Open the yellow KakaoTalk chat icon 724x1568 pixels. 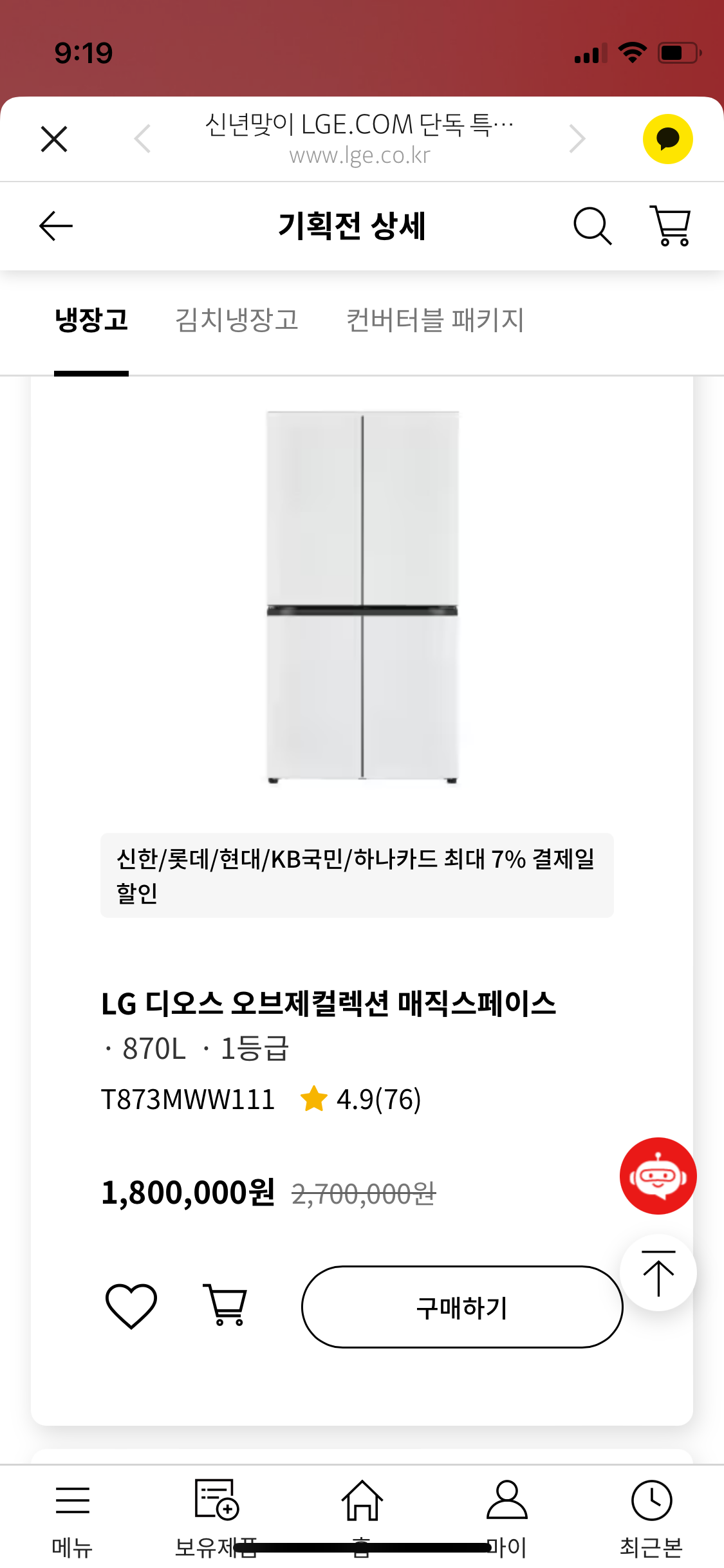(667, 139)
